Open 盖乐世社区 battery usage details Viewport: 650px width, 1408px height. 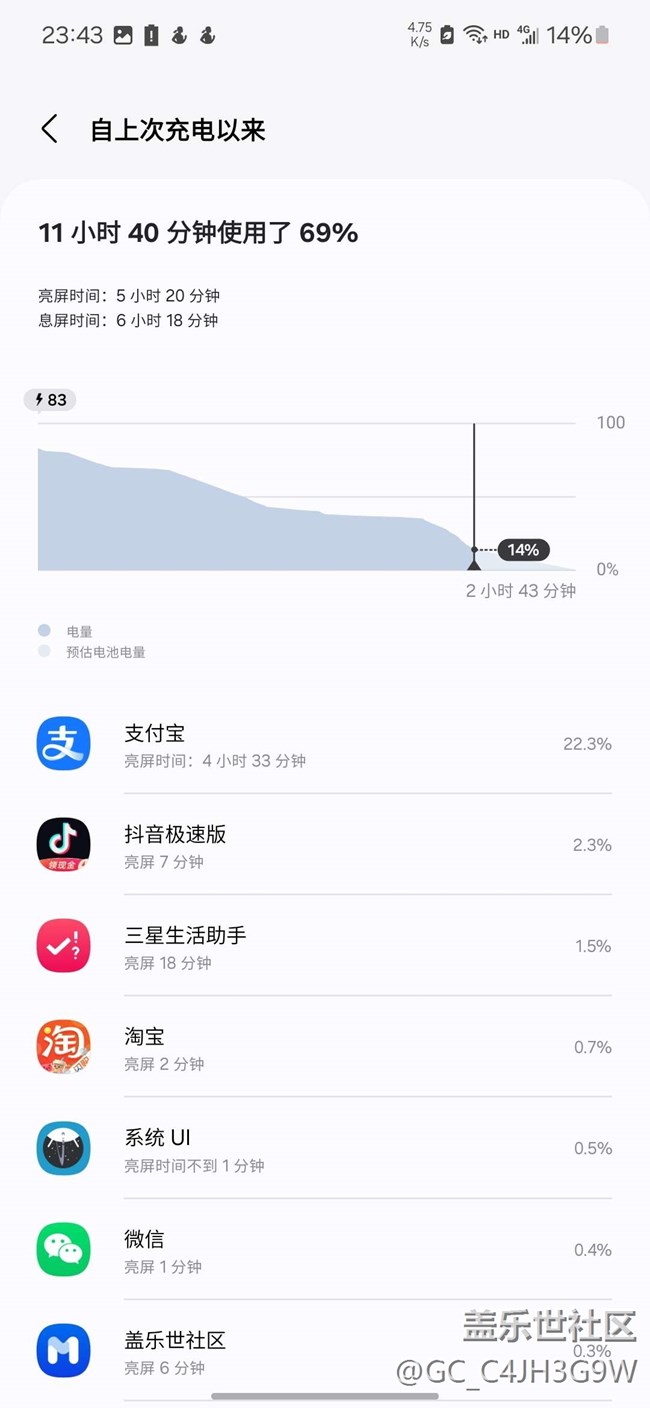(x=325, y=1350)
